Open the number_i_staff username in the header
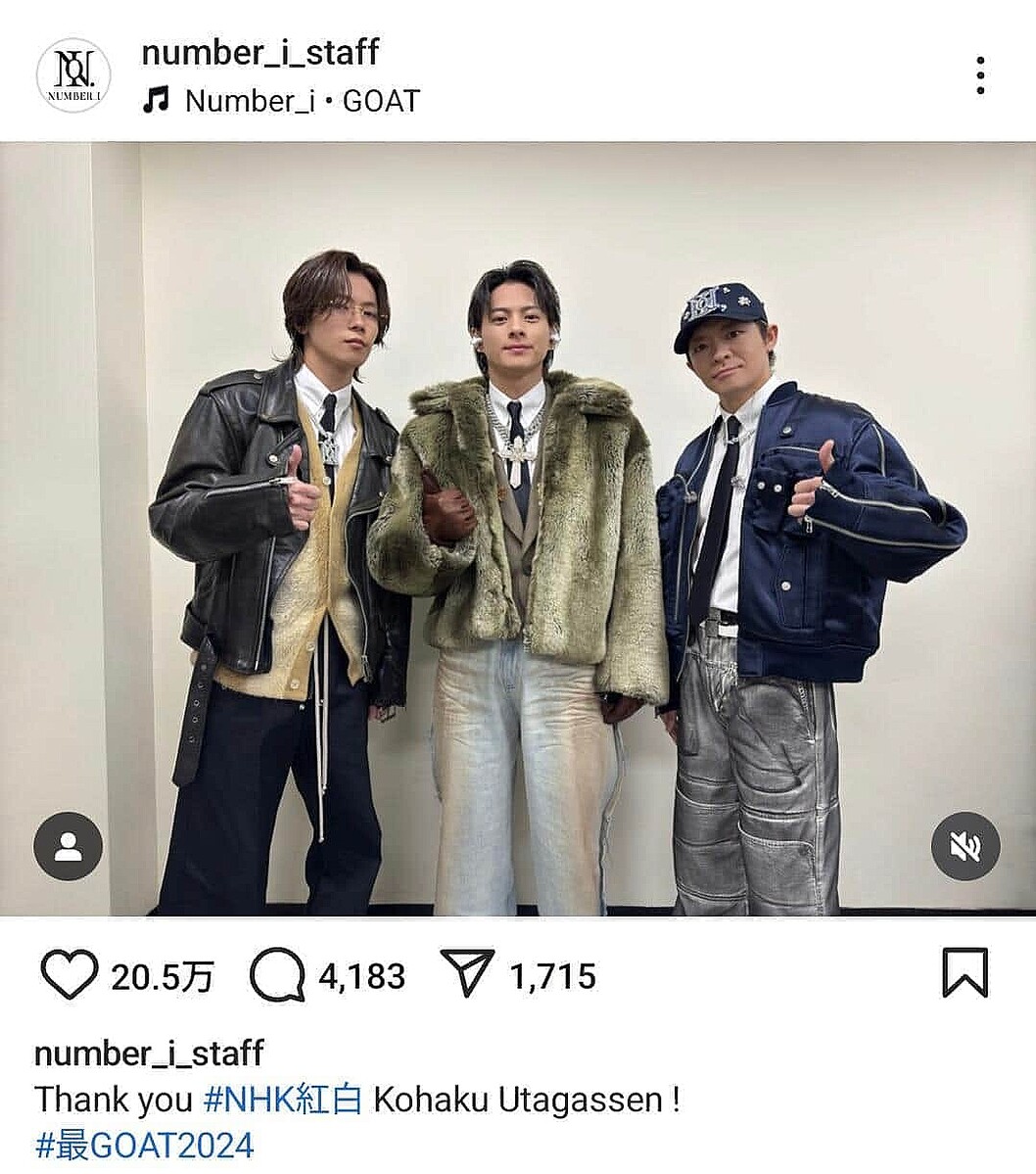The width and height of the screenshot is (1036, 1174). coord(259,52)
